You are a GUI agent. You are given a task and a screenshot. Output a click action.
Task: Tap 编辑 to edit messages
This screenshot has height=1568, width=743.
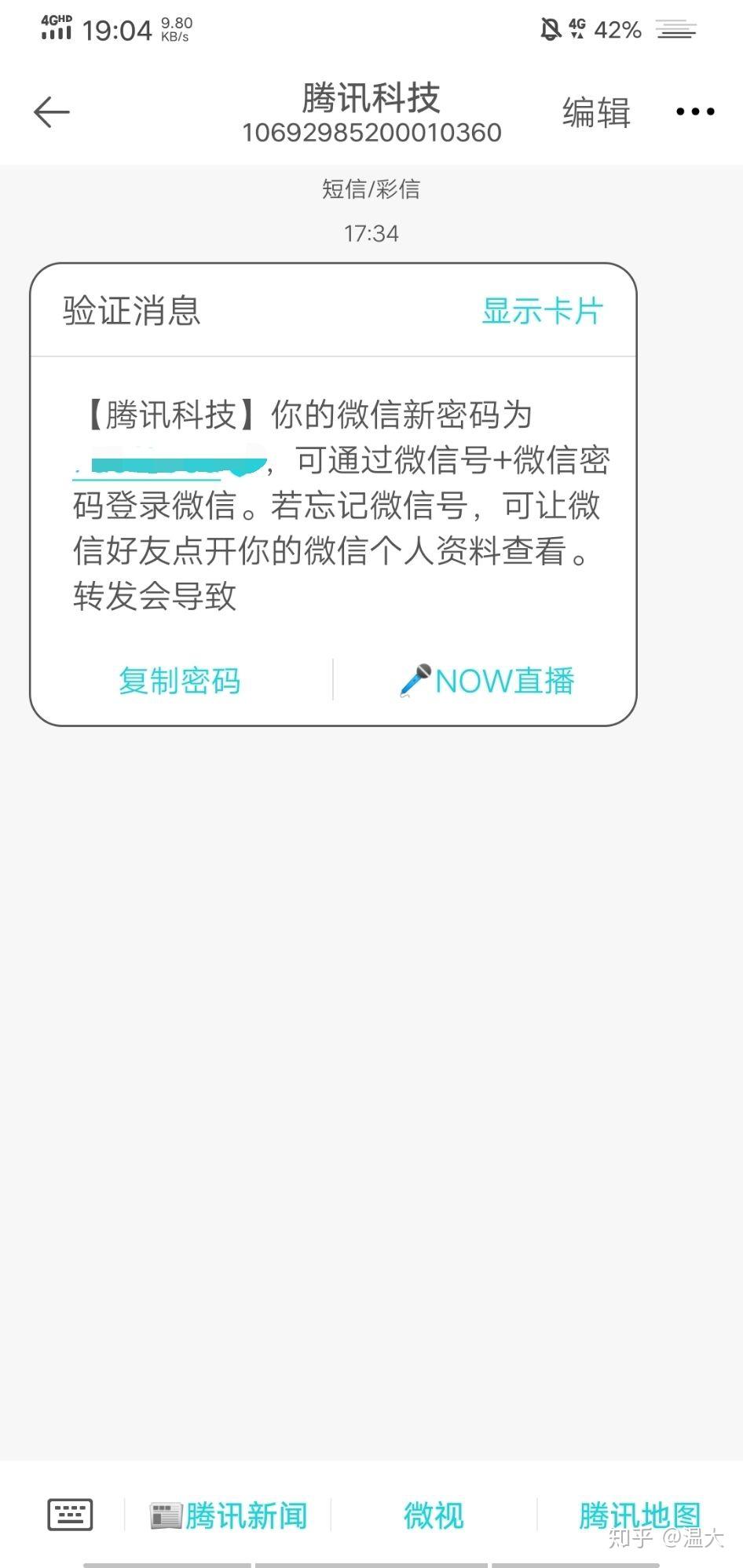click(595, 111)
